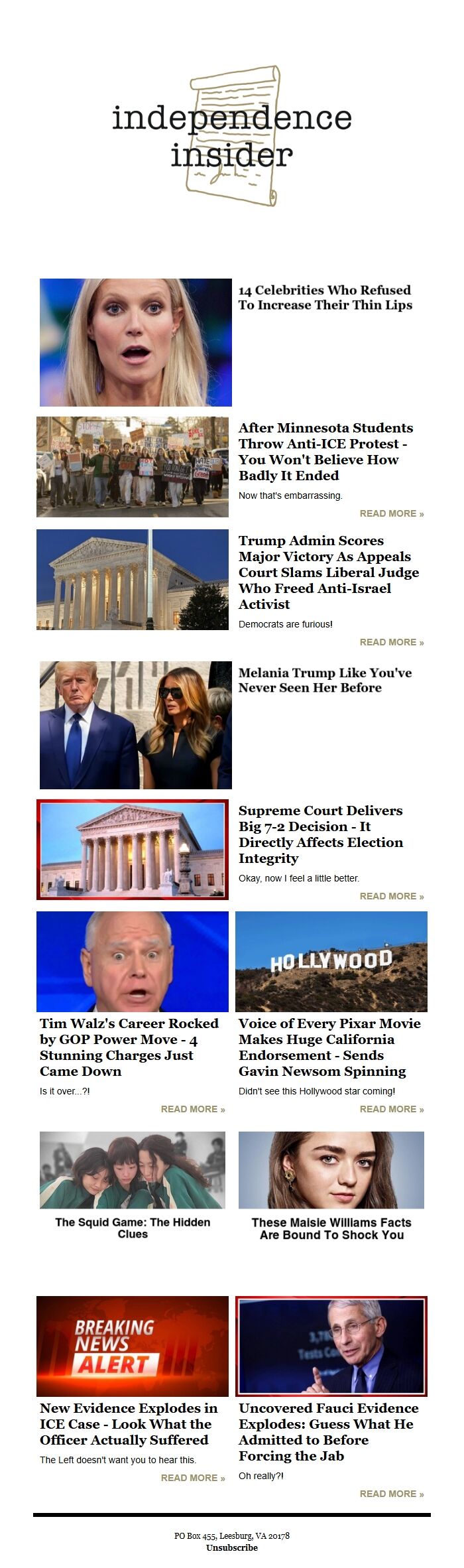This screenshot has width=464, height=1568.
Task: Unsubscribe from this newsletter
Action: [x=231, y=1547]
